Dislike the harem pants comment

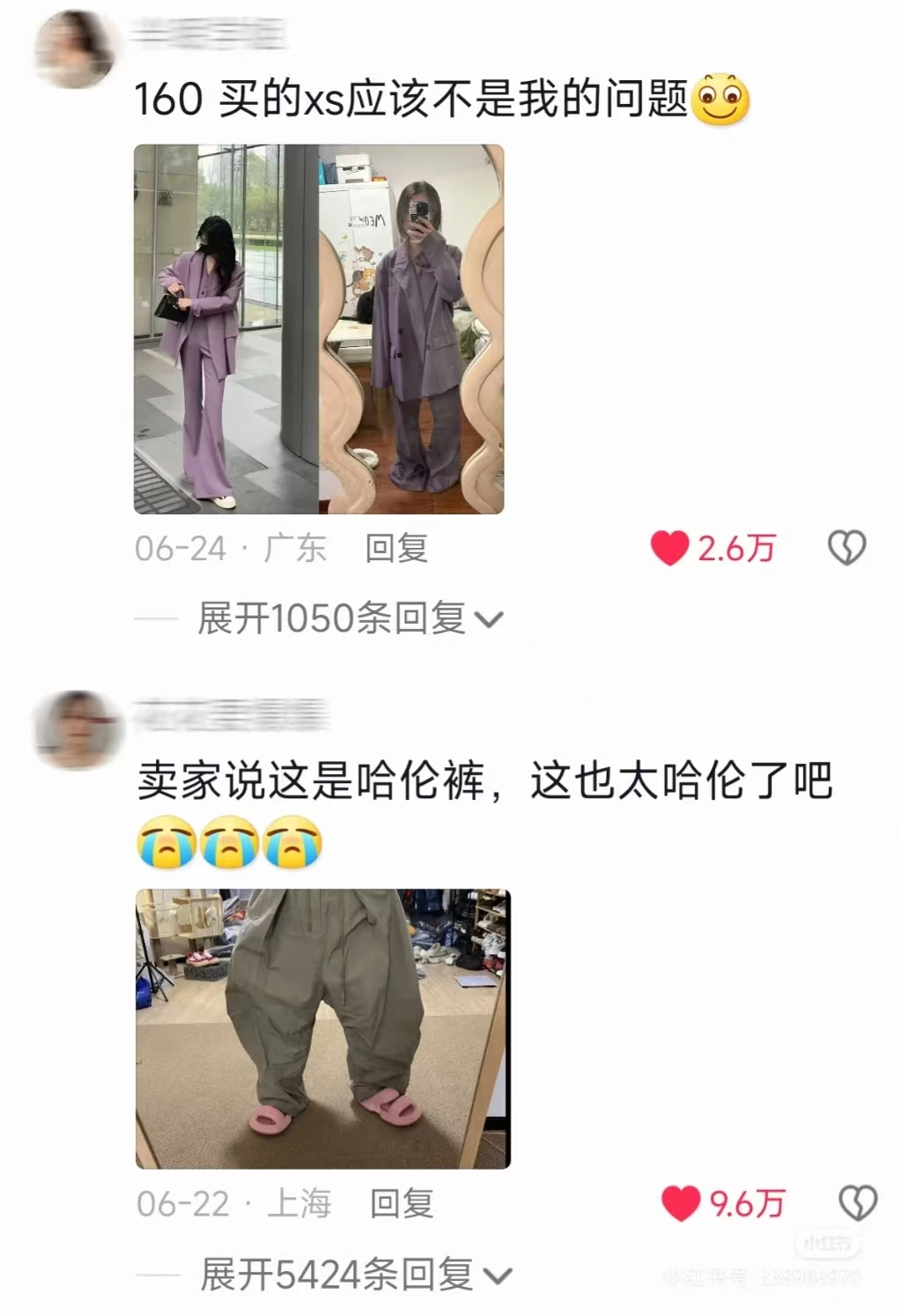coord(857,1203)
